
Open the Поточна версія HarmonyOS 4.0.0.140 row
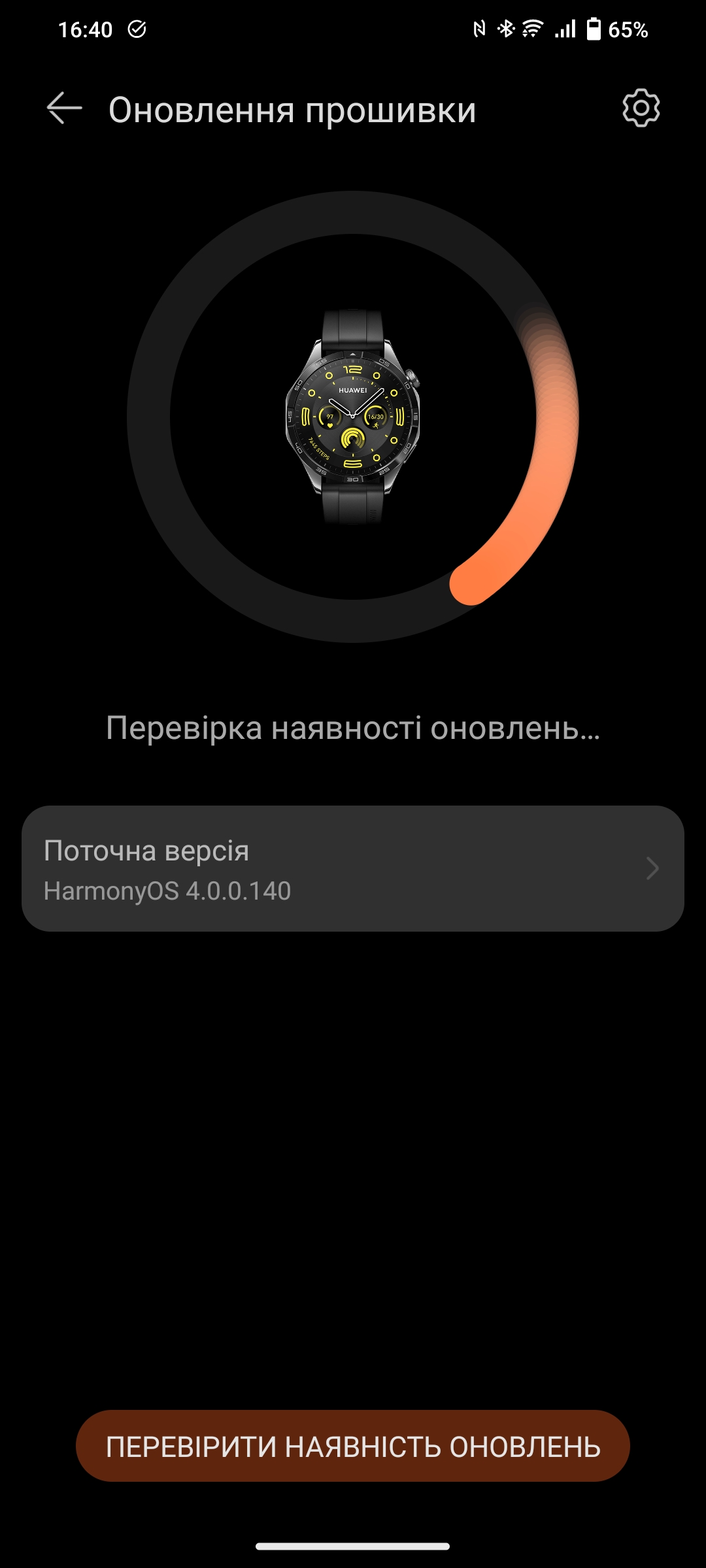click(353, 868)
